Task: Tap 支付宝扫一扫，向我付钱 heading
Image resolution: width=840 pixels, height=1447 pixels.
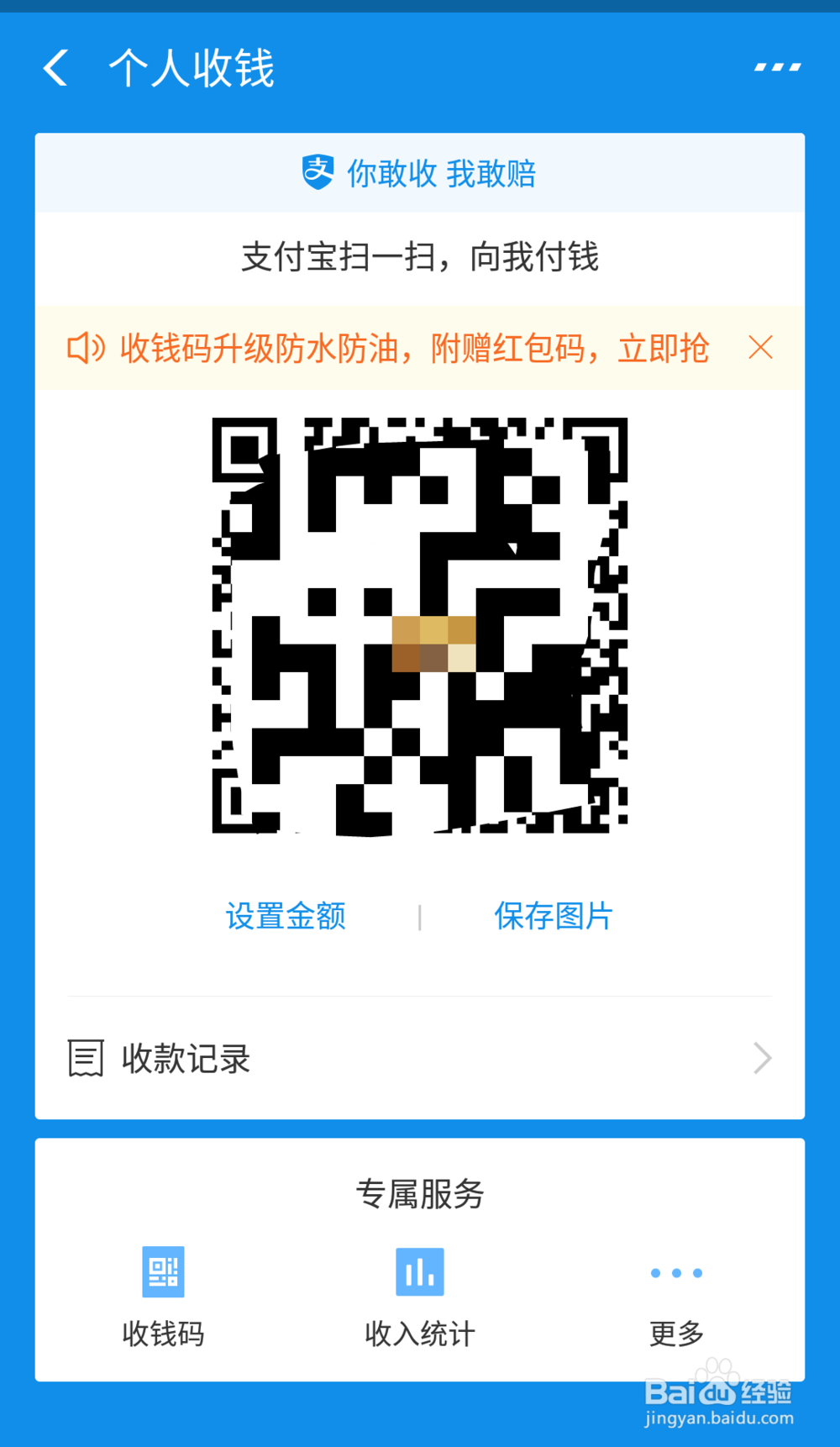Action: coord(420,259)
